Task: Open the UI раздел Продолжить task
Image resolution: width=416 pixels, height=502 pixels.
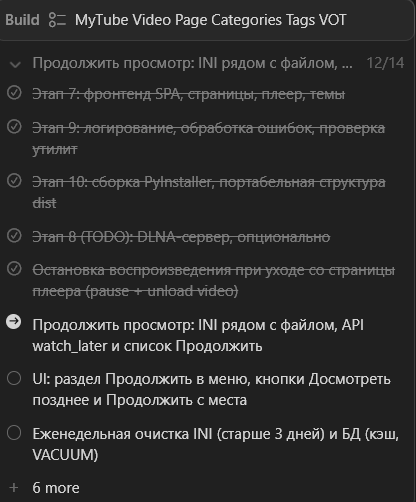Action: pyautogui.click(x=211, y=389)
